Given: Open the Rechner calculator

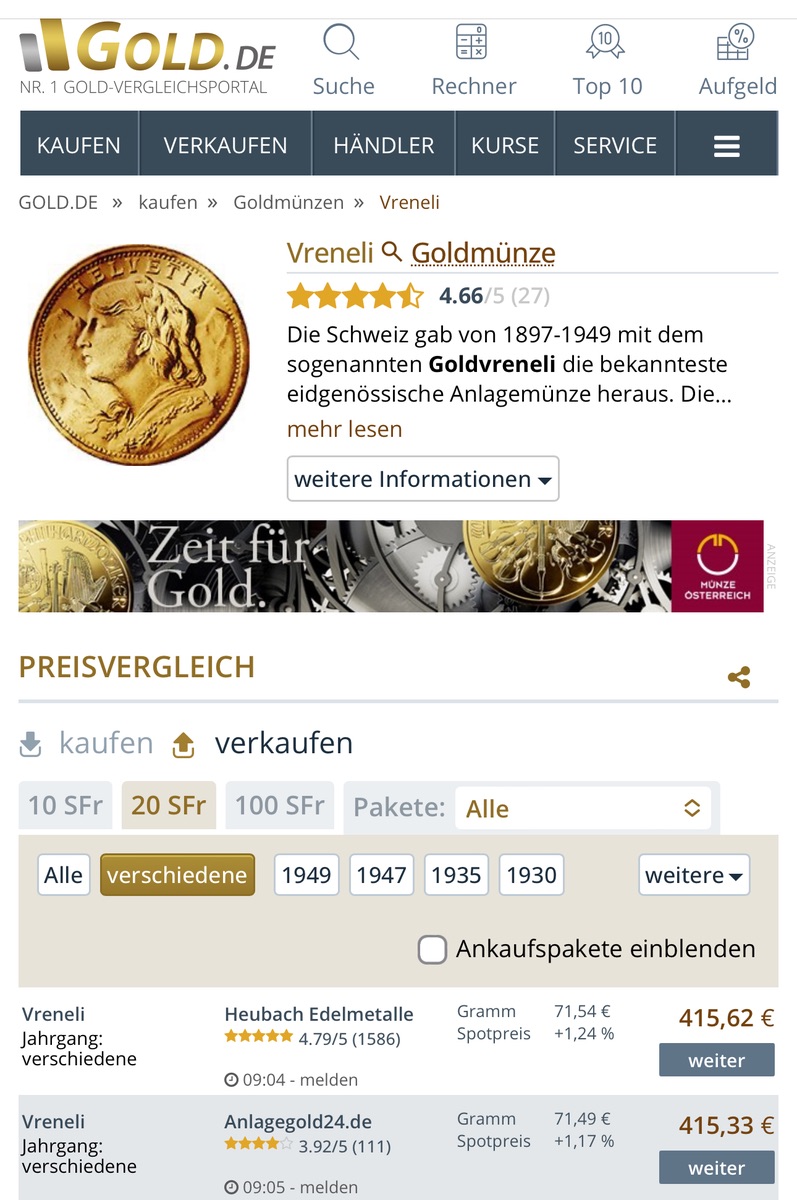Looking at the screenshot, I should [473, 61].
